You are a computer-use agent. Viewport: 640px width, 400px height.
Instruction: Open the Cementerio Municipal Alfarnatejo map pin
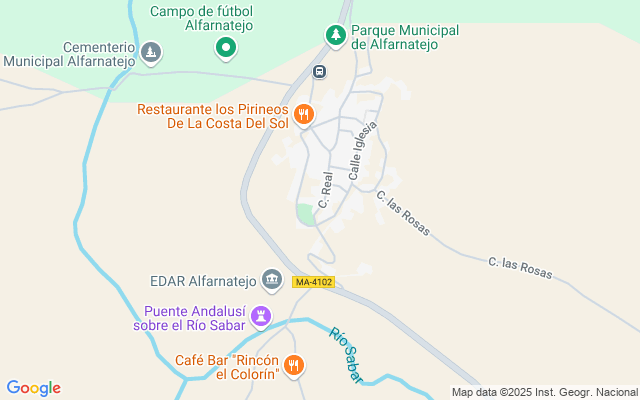[x=151, y=51]
